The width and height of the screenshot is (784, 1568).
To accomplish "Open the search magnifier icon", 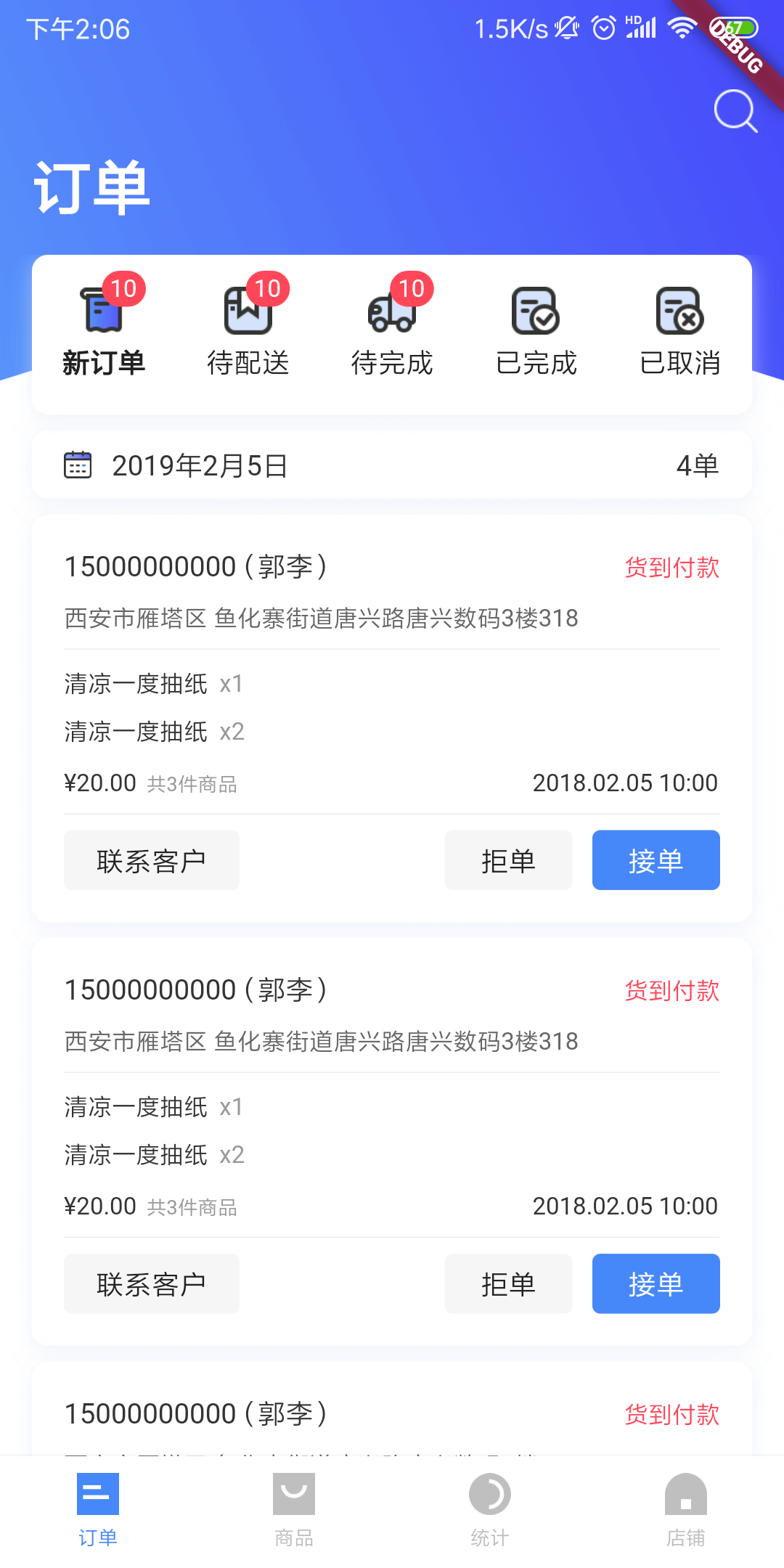I will pyautogui.click(x=735, y=111).
